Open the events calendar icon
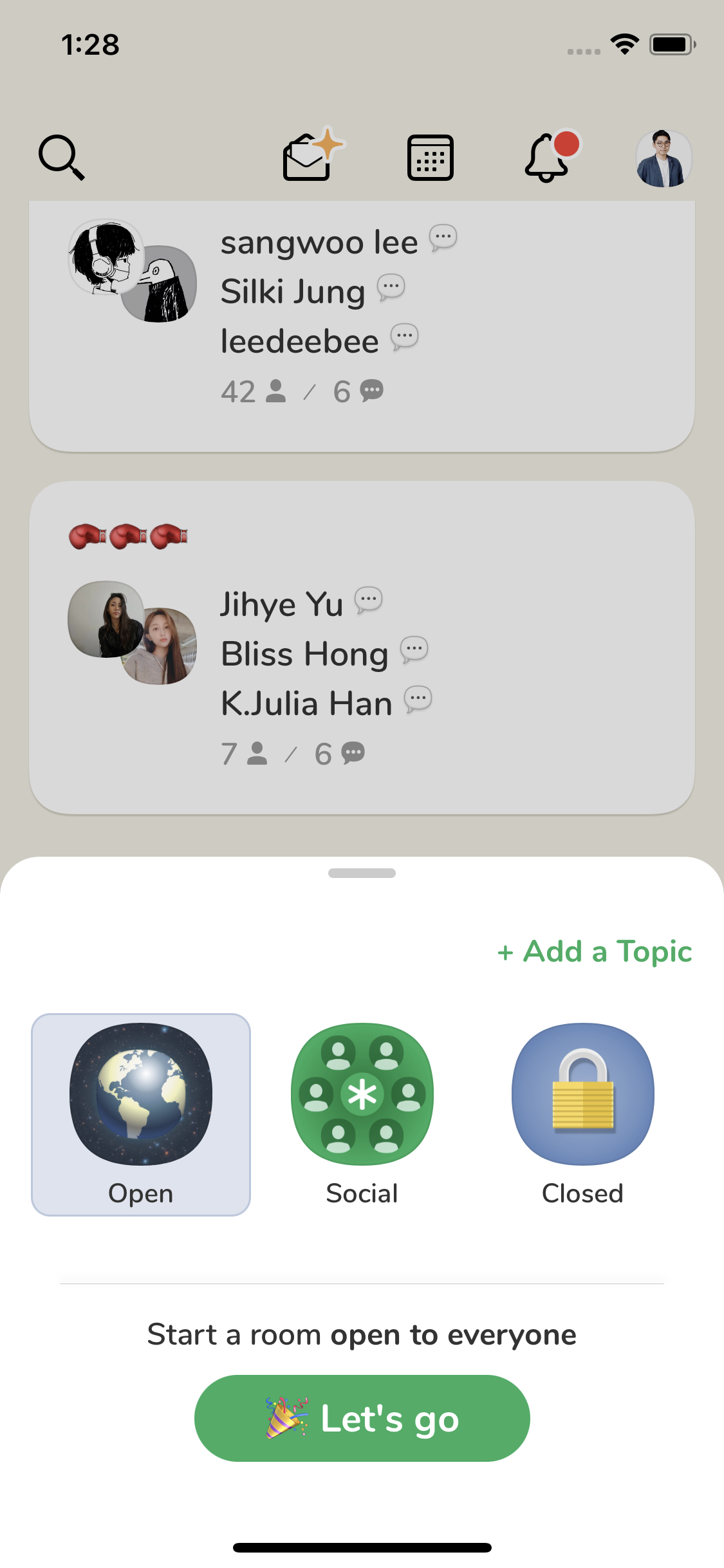The image size is (724, 1568). coord(431,158)
